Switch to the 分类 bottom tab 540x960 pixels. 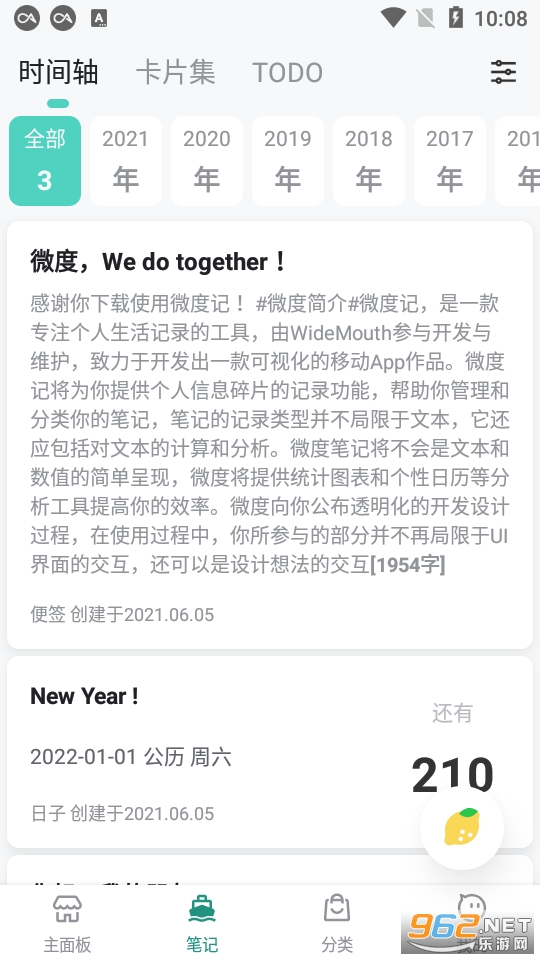pos(337,922)
